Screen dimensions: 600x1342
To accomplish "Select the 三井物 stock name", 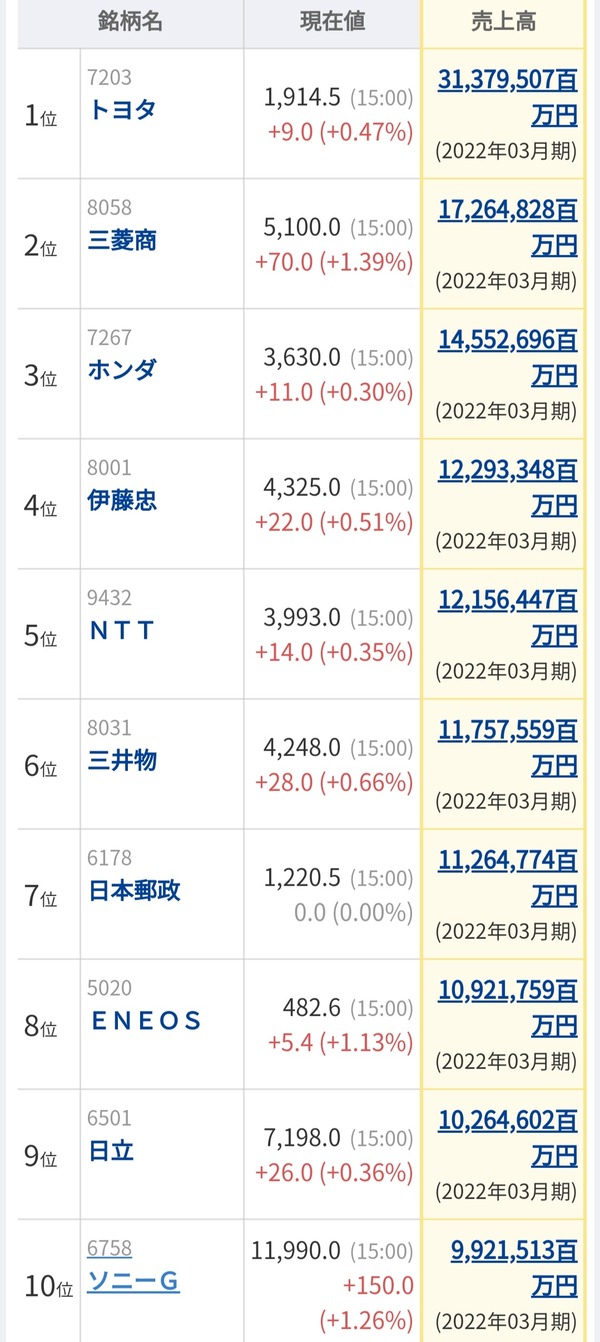I will pyautogui.click(x=122, y=760).
